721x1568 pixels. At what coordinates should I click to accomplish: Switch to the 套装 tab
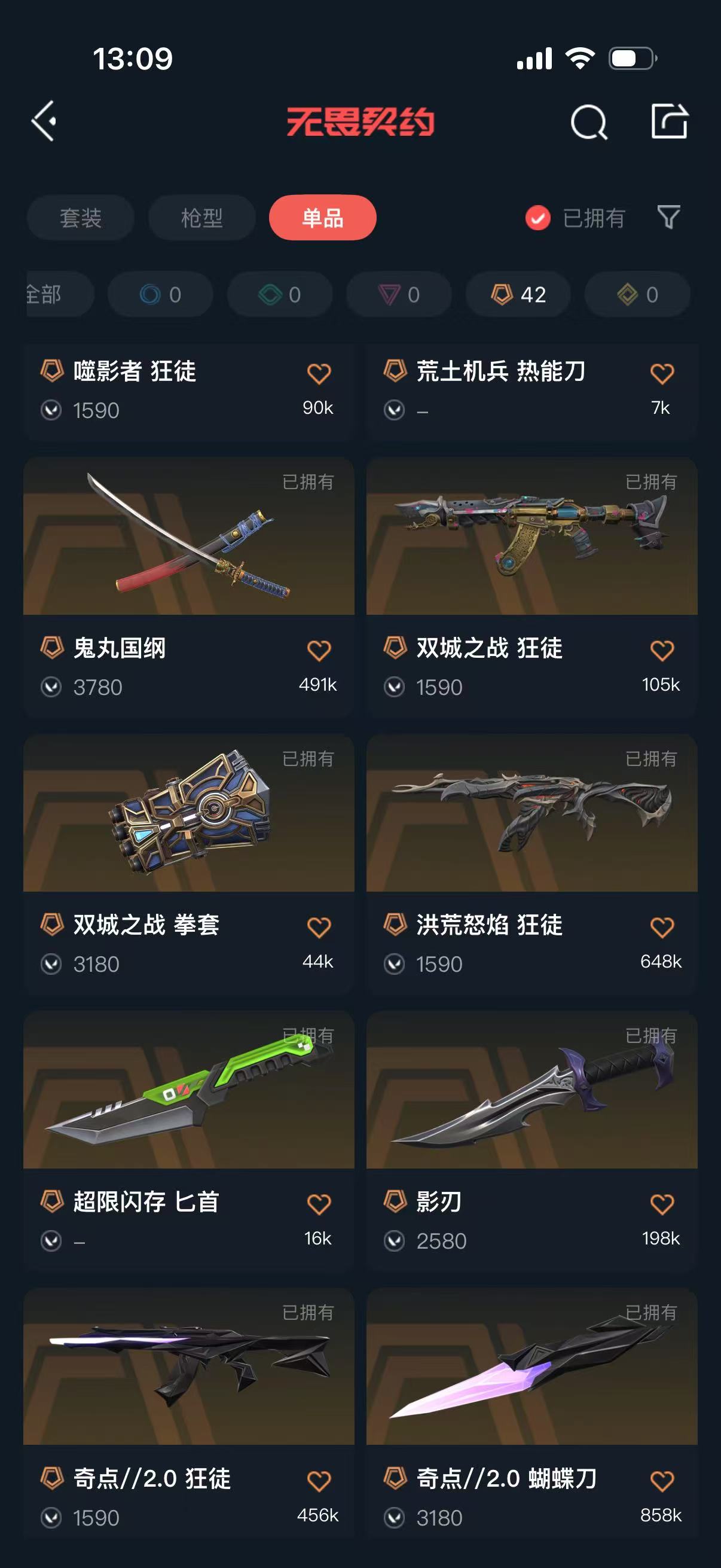pyautogui.click(x=80, y=218)
